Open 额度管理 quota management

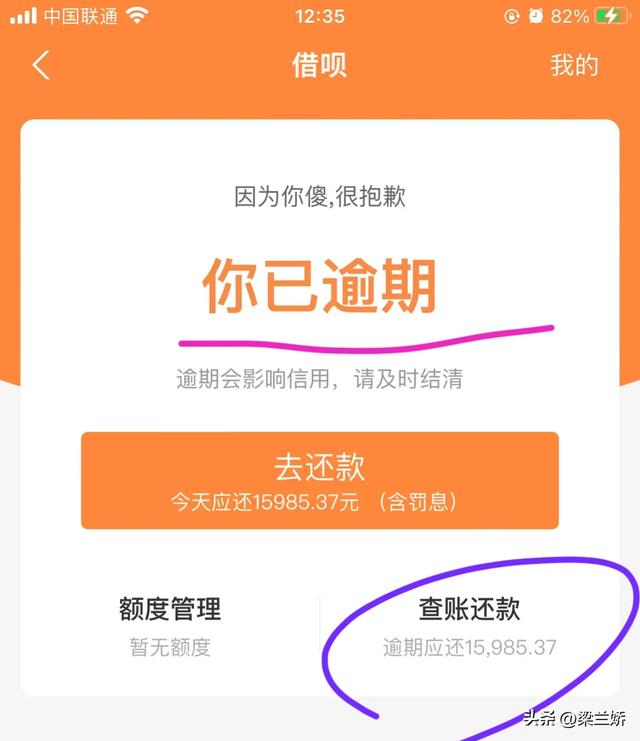point(170,624)
